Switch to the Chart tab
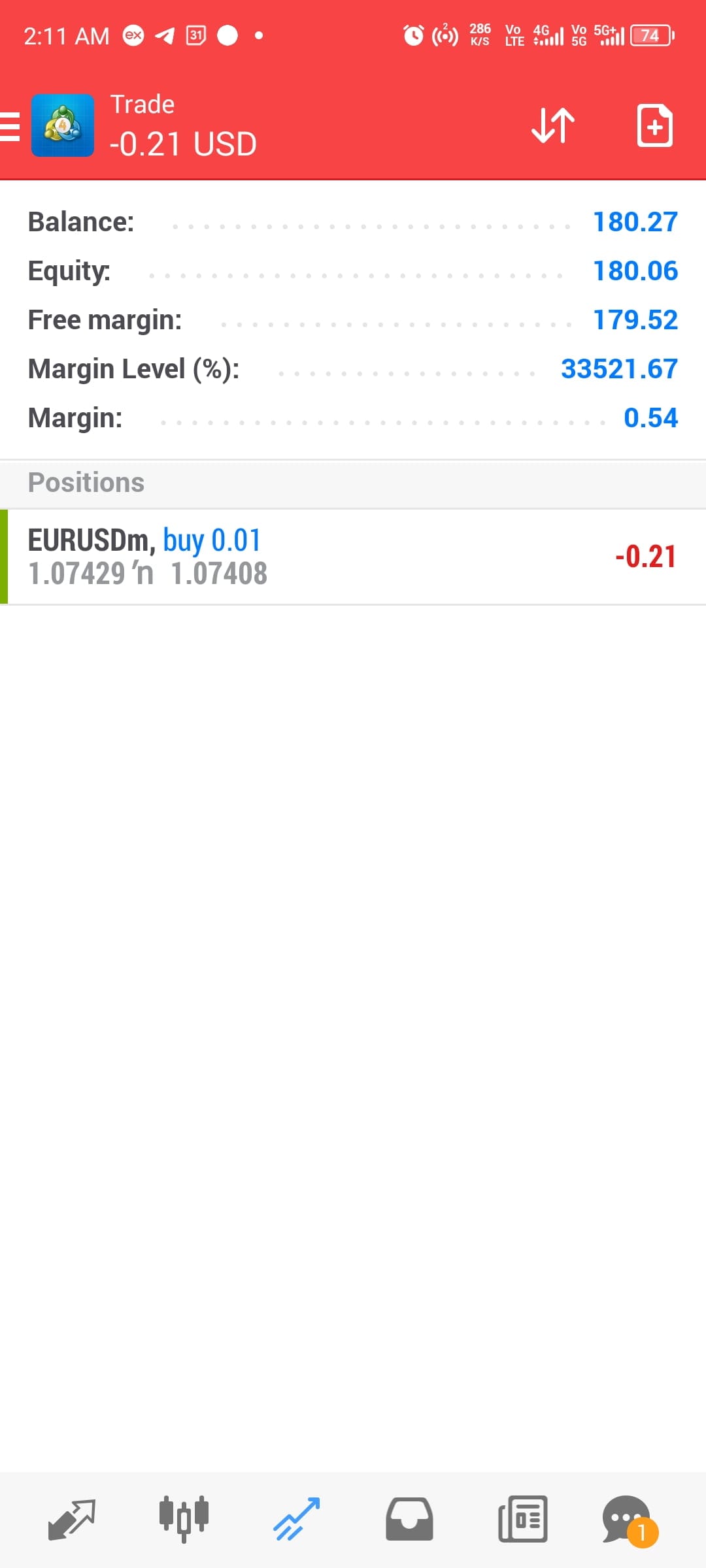Viewport: 706px width, 1568px height. [184, 1520]
